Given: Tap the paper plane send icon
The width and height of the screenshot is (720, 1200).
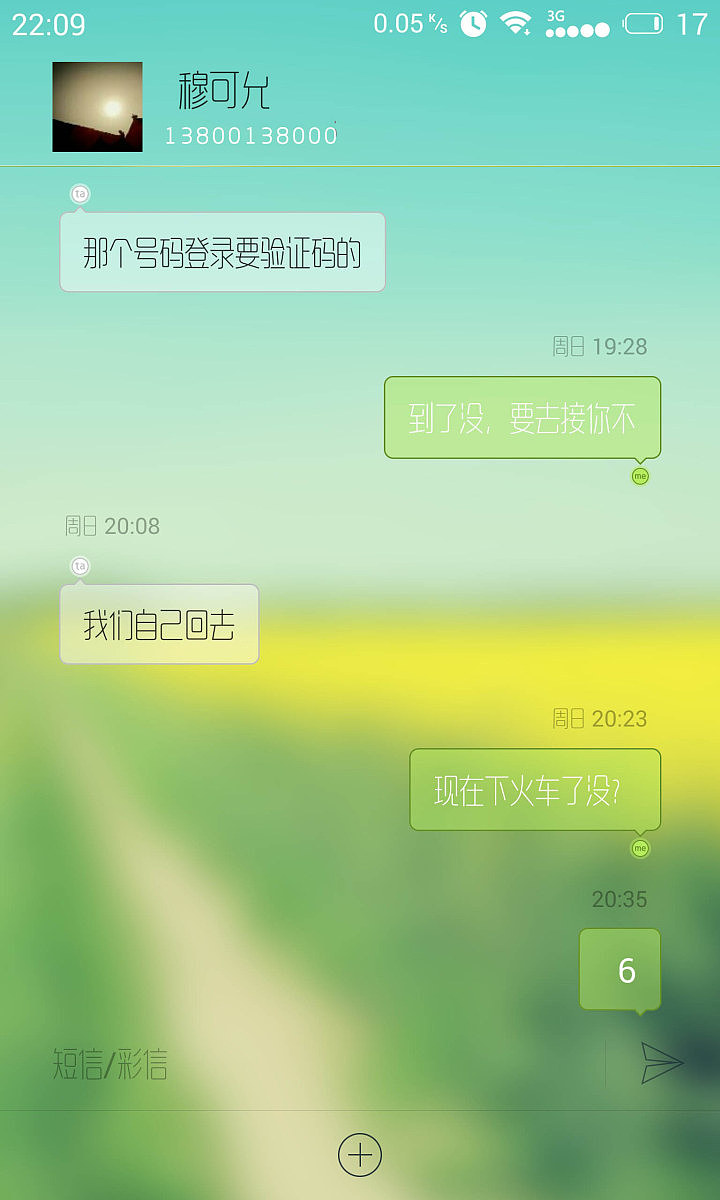Looking at the screenshot, I should 662,1063.
